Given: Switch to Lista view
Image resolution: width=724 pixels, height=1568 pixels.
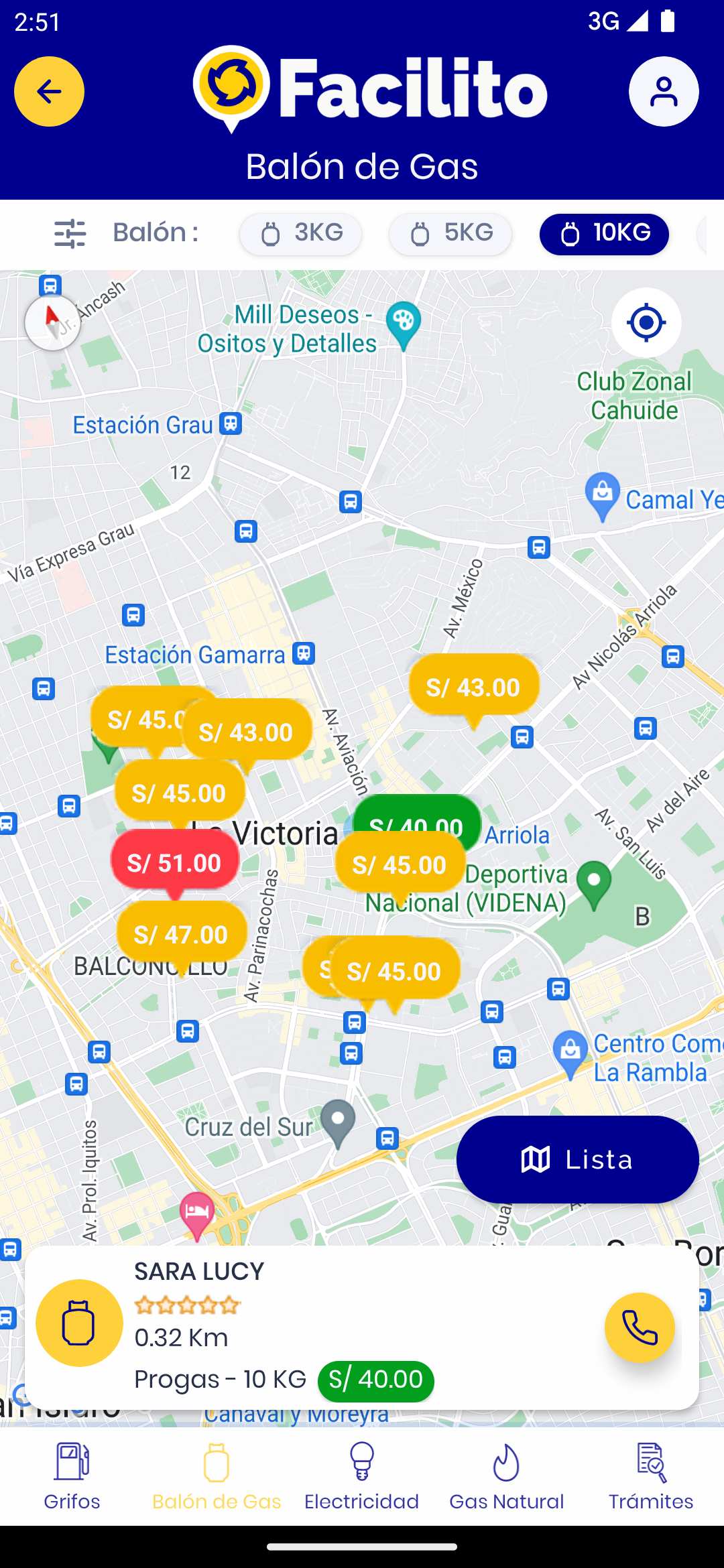Looking at the screenshot, I should [x=578, y=1159].
